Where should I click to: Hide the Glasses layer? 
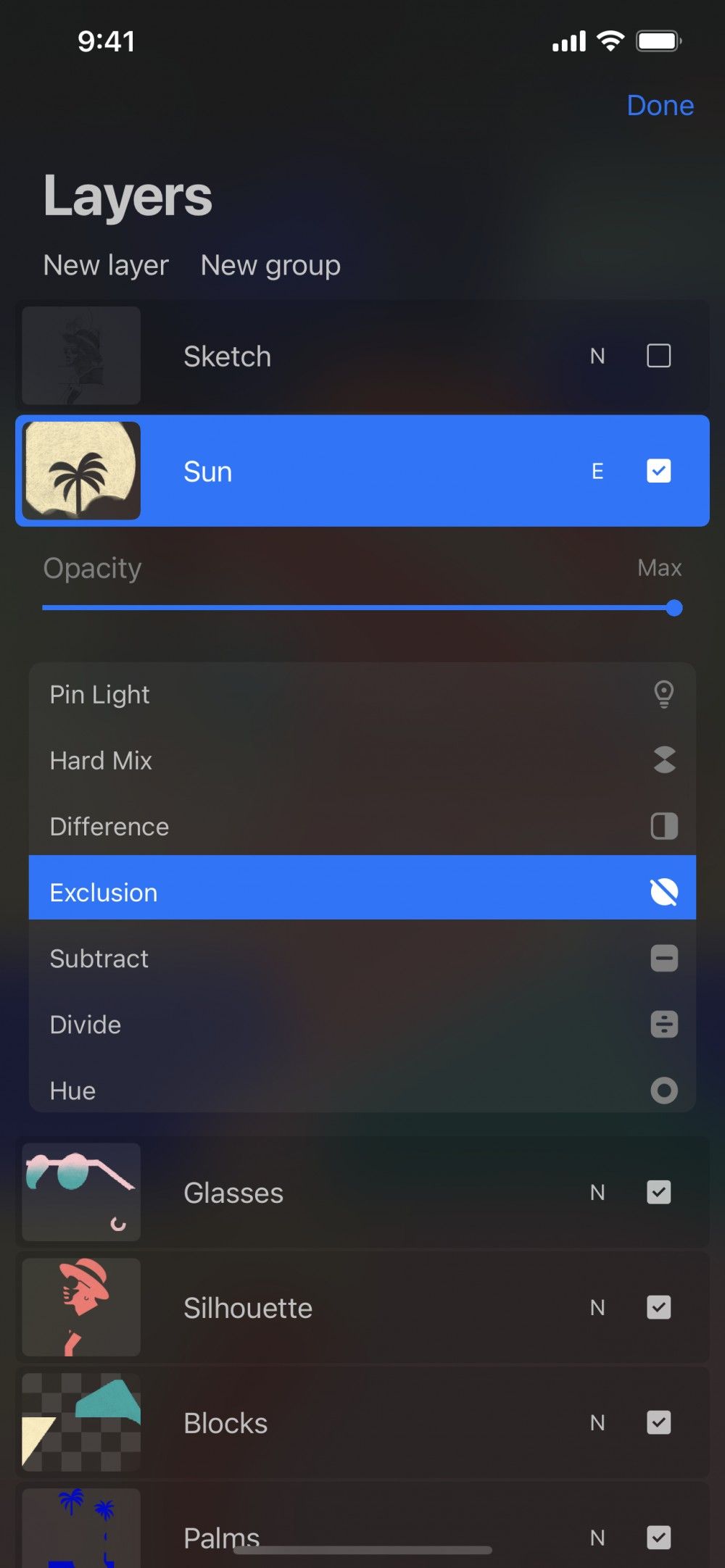coord(658,1192)
